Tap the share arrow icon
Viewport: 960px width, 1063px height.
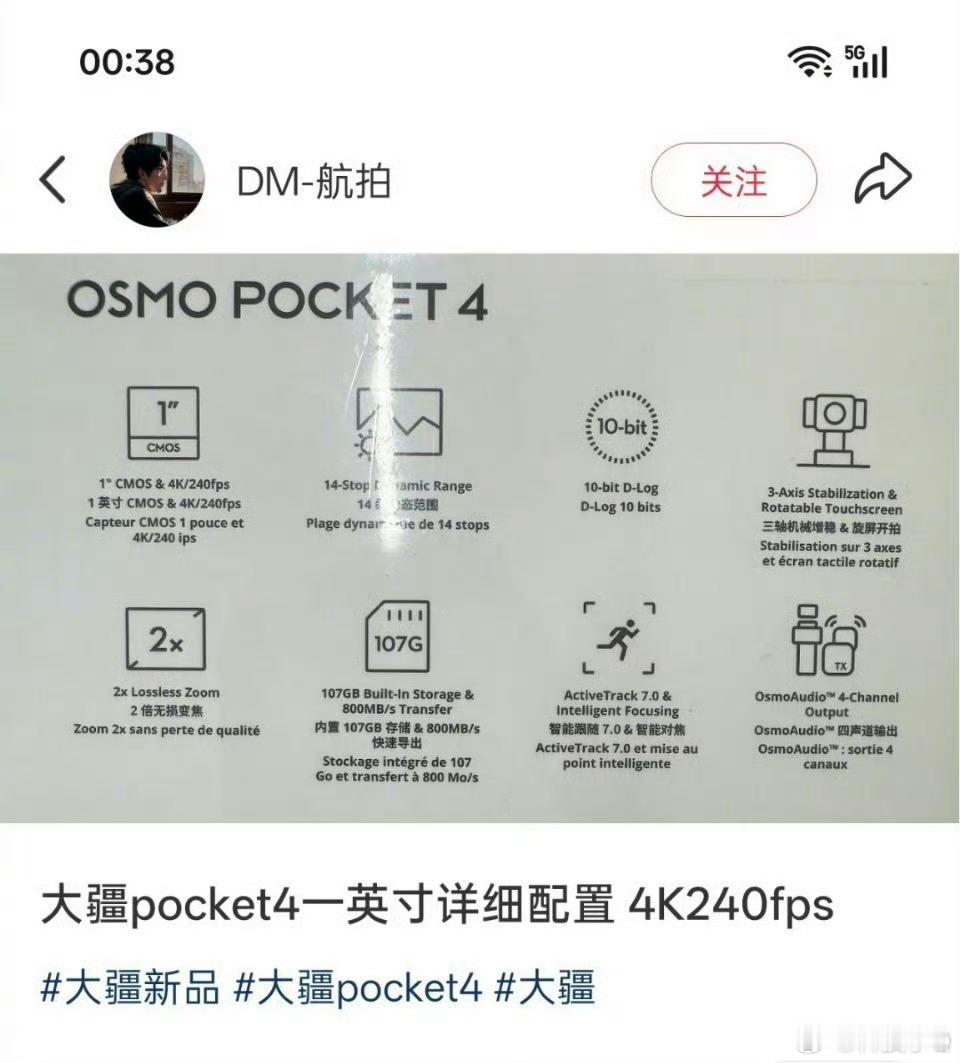point(882,178)
